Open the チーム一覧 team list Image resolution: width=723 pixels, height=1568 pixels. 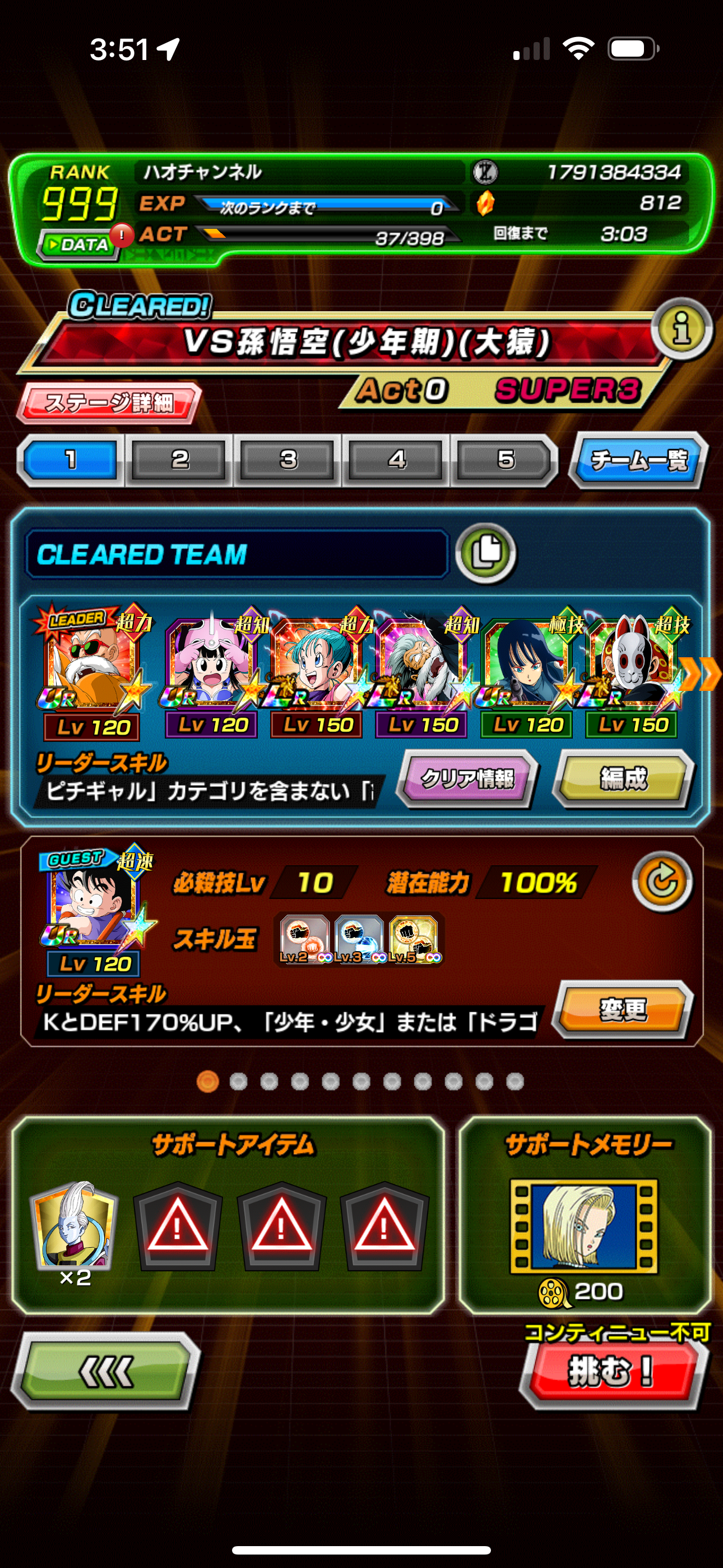click(x=639, y=460)
